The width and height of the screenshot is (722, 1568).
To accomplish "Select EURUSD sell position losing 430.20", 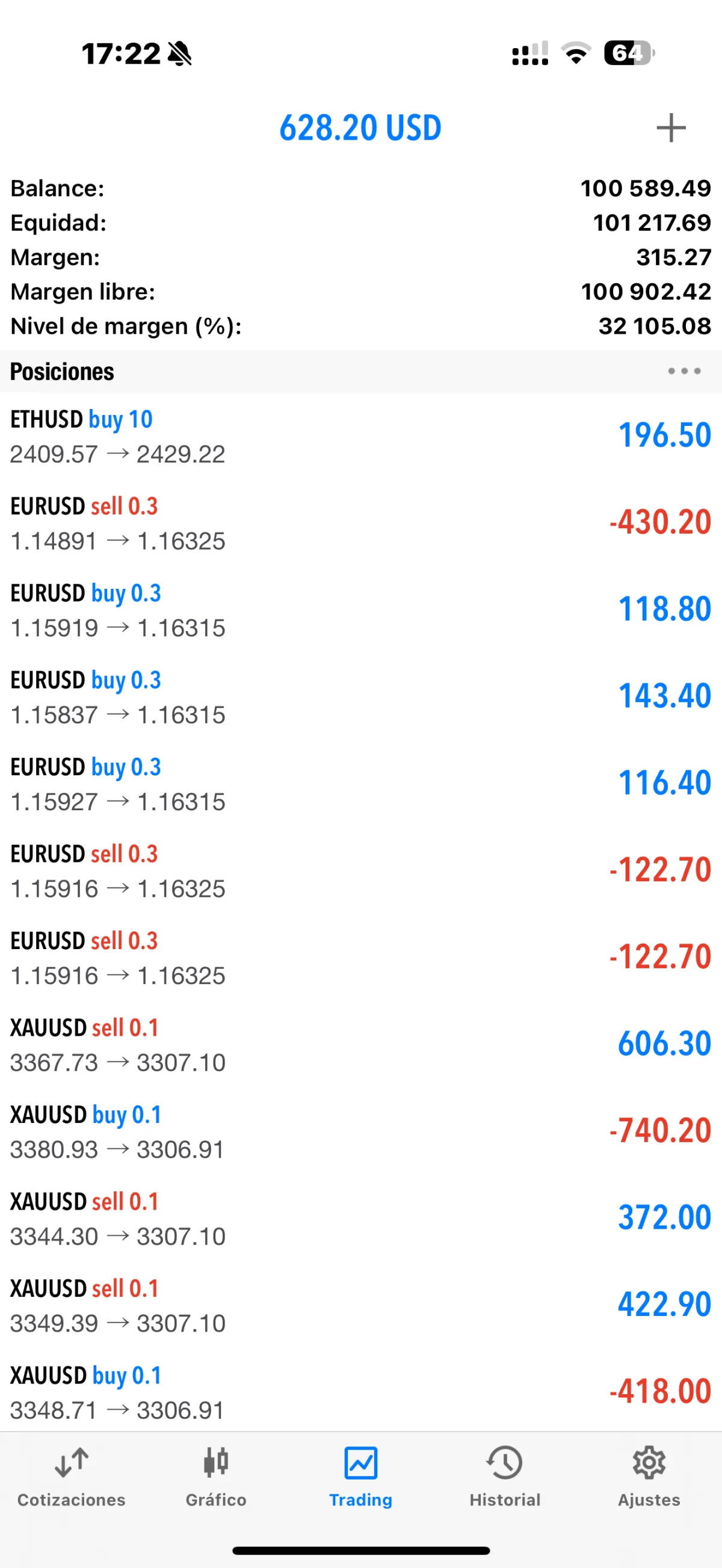I will pyautogui.click(x=360, y=523).
